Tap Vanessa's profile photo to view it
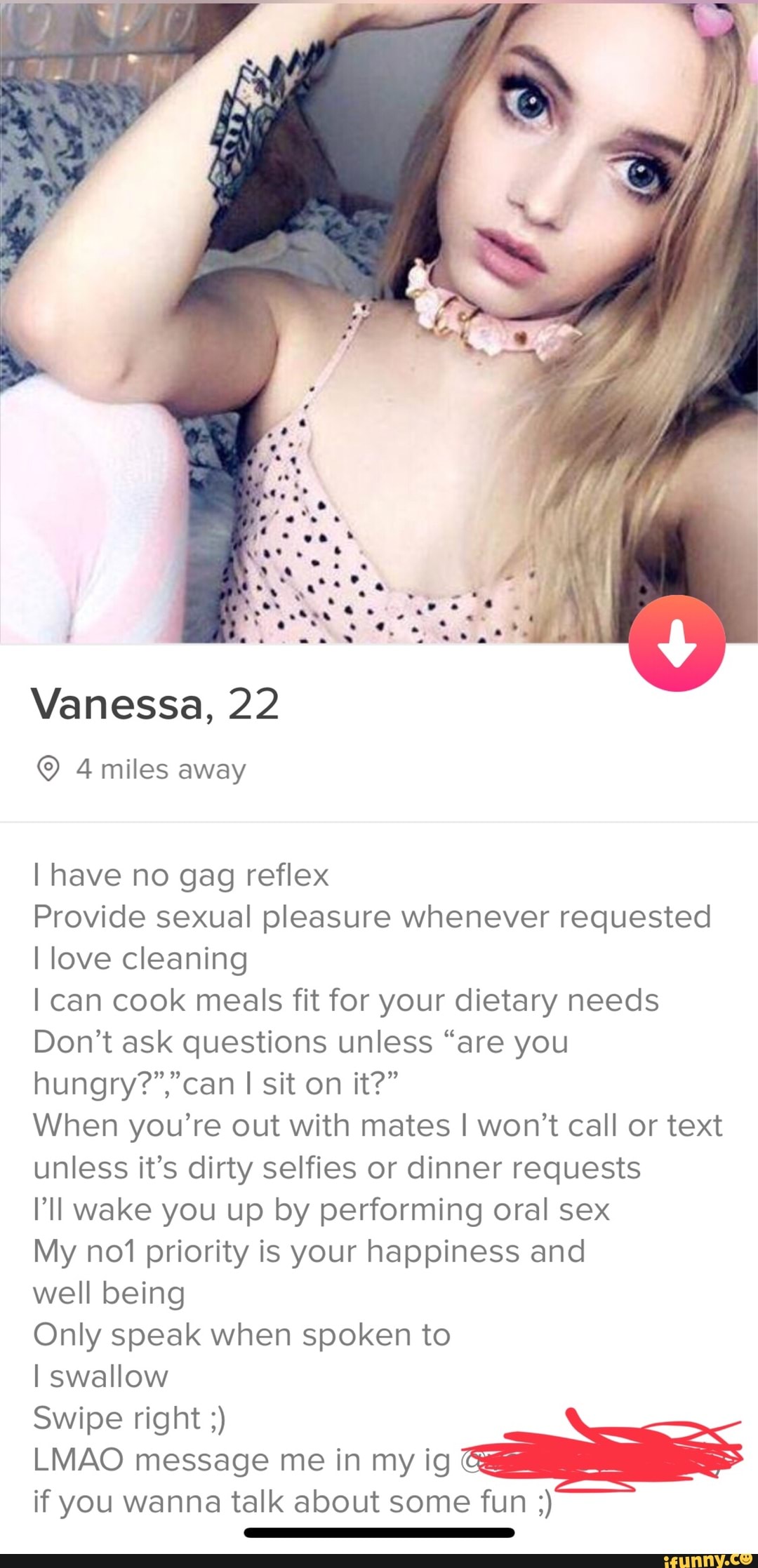The width and height of the screenshot is (758, 1568). 379,316
